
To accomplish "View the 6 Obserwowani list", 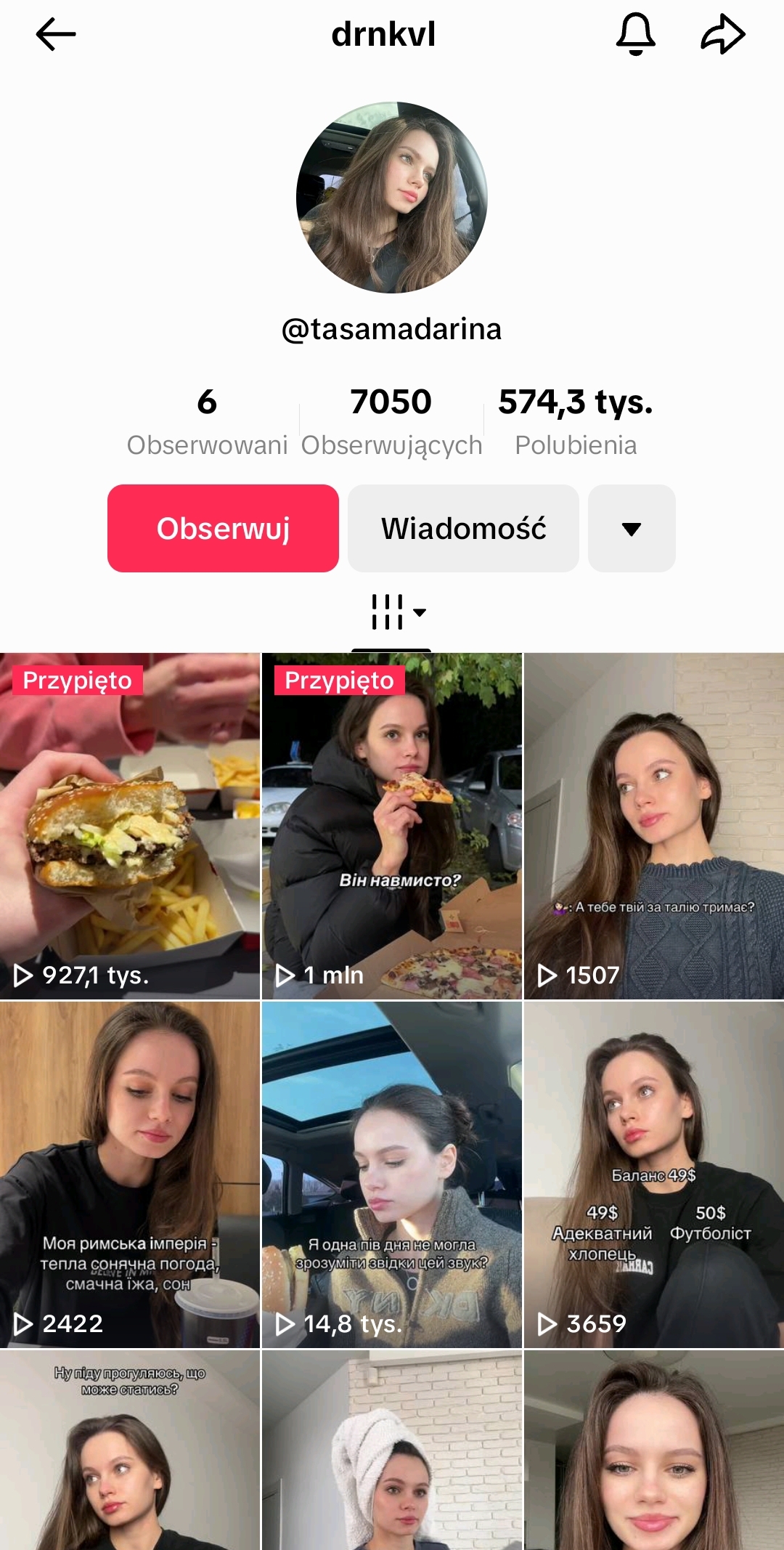I will click(207, 421).
